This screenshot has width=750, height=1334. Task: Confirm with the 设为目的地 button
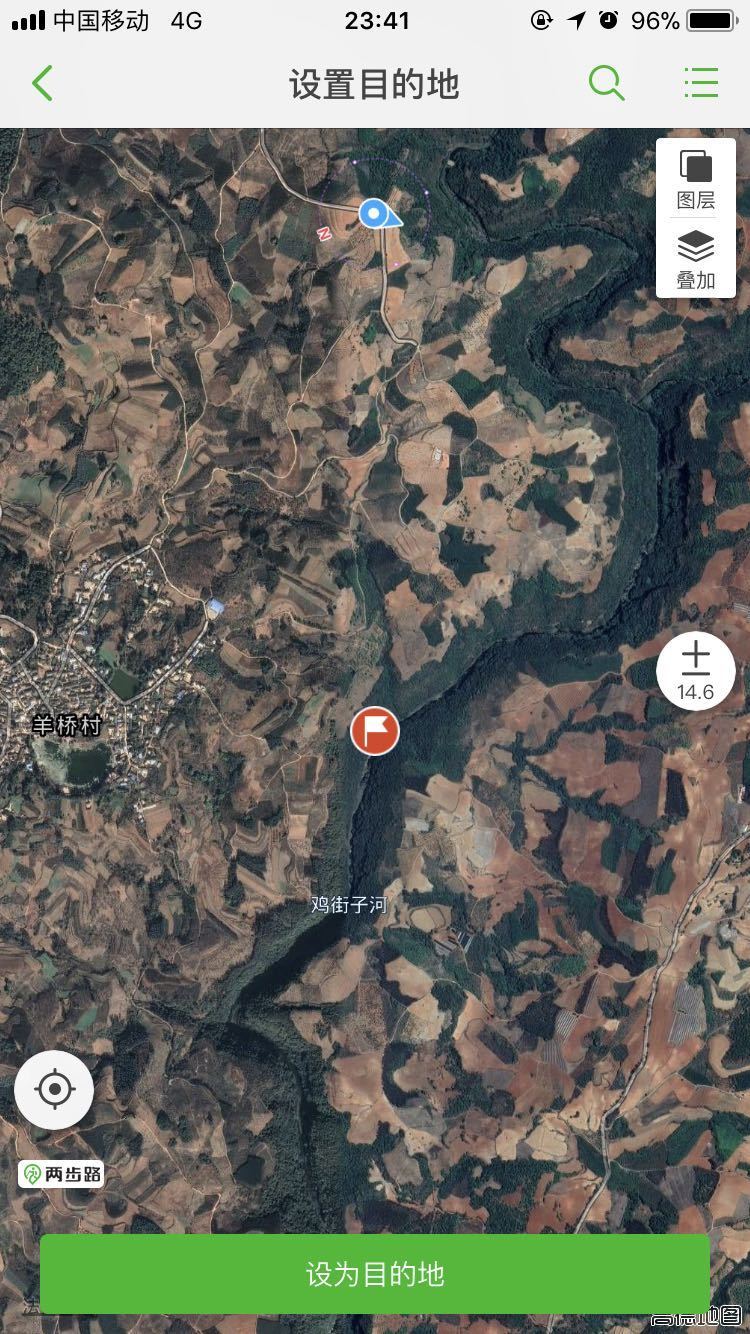click(375, 1274)
